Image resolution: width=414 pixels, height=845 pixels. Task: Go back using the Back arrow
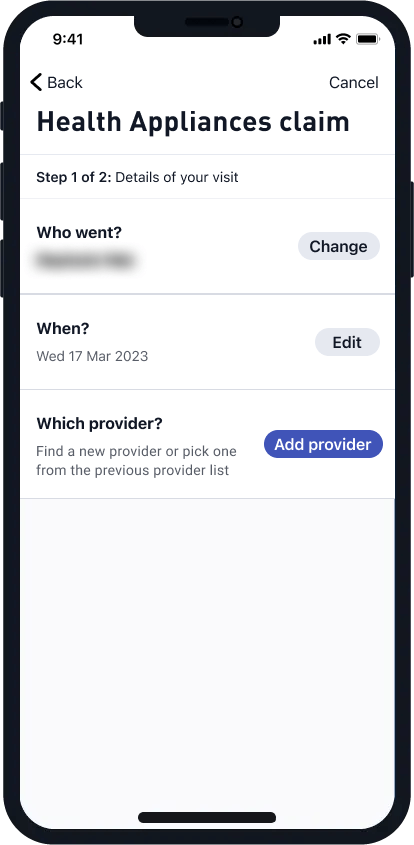point(56,82)
